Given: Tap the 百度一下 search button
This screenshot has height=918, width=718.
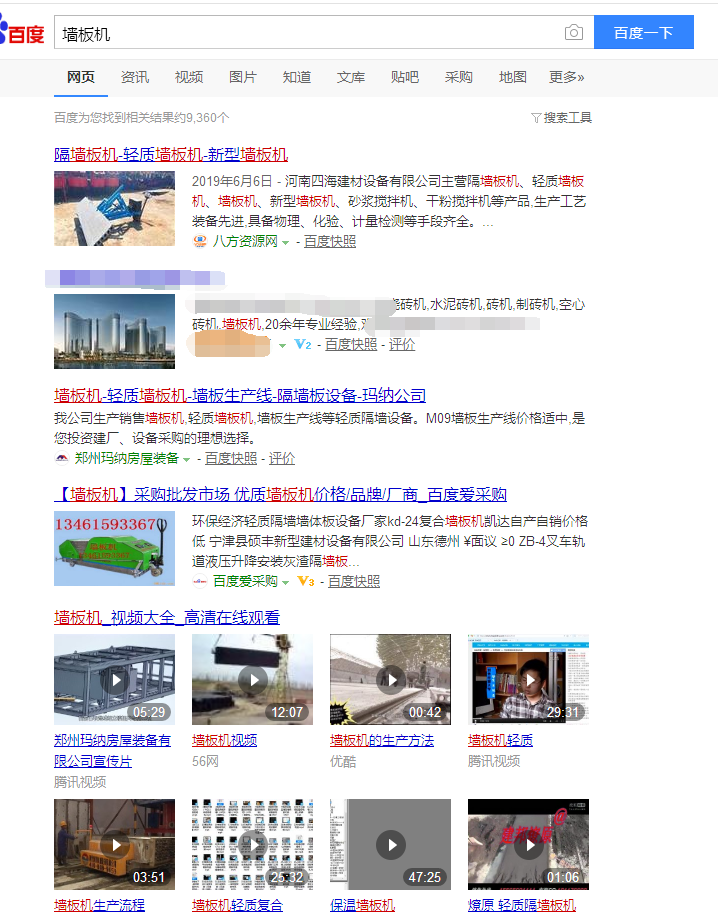Looking at the screenshot, I should pos(643,33).
